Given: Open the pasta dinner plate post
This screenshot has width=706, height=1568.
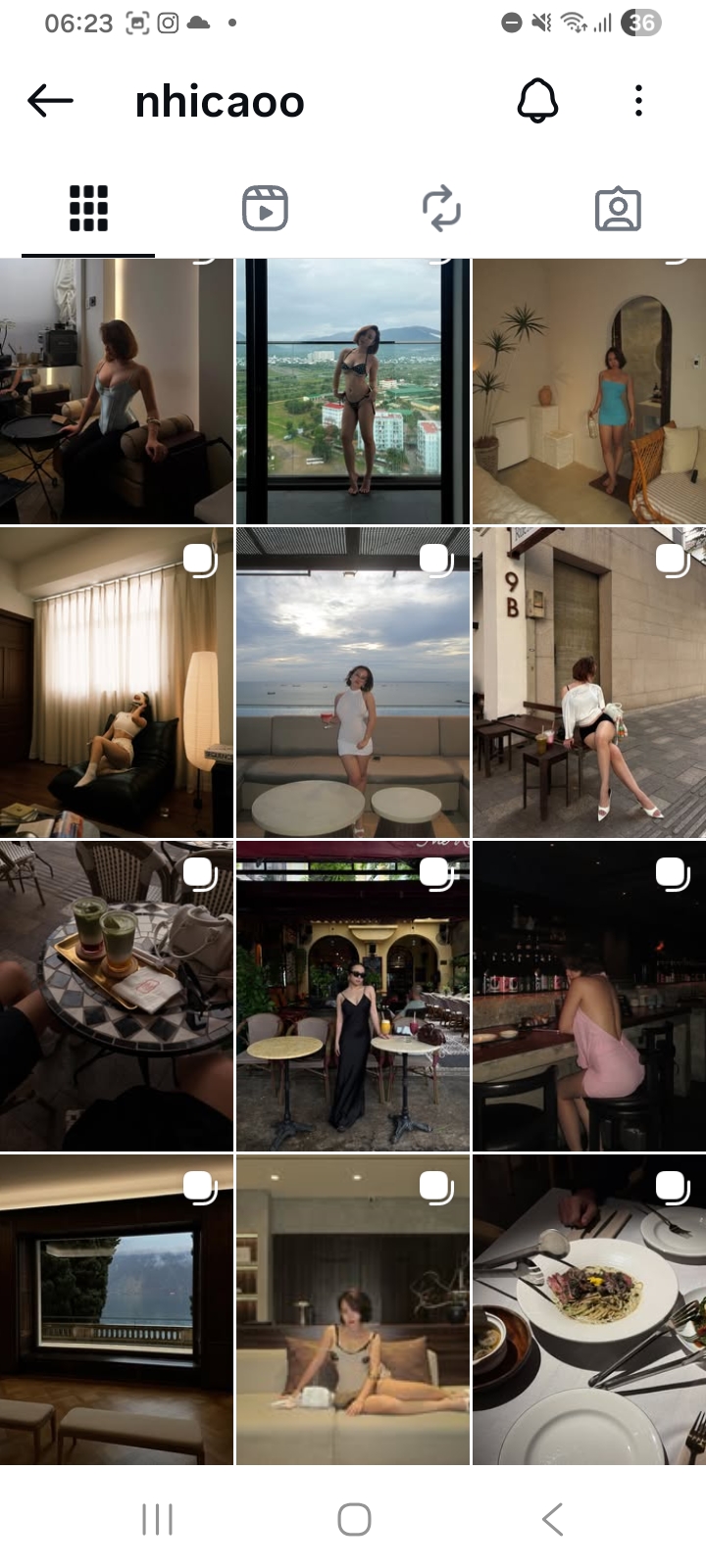Looking at the screenshot, I should (x=588, y=1308).
